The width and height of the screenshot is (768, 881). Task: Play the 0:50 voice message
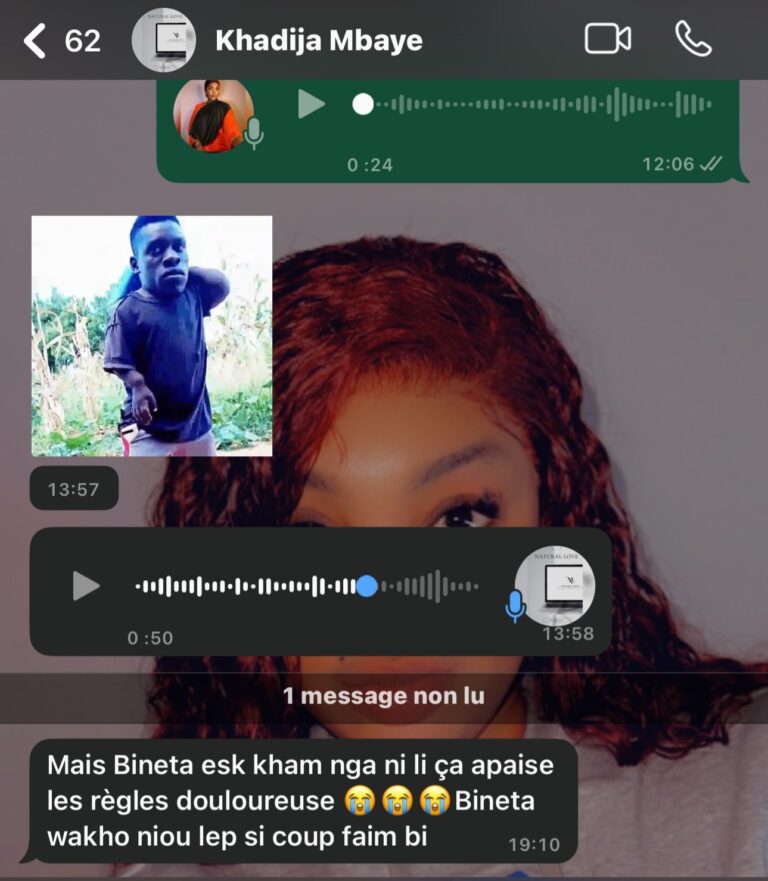[87, 586]
